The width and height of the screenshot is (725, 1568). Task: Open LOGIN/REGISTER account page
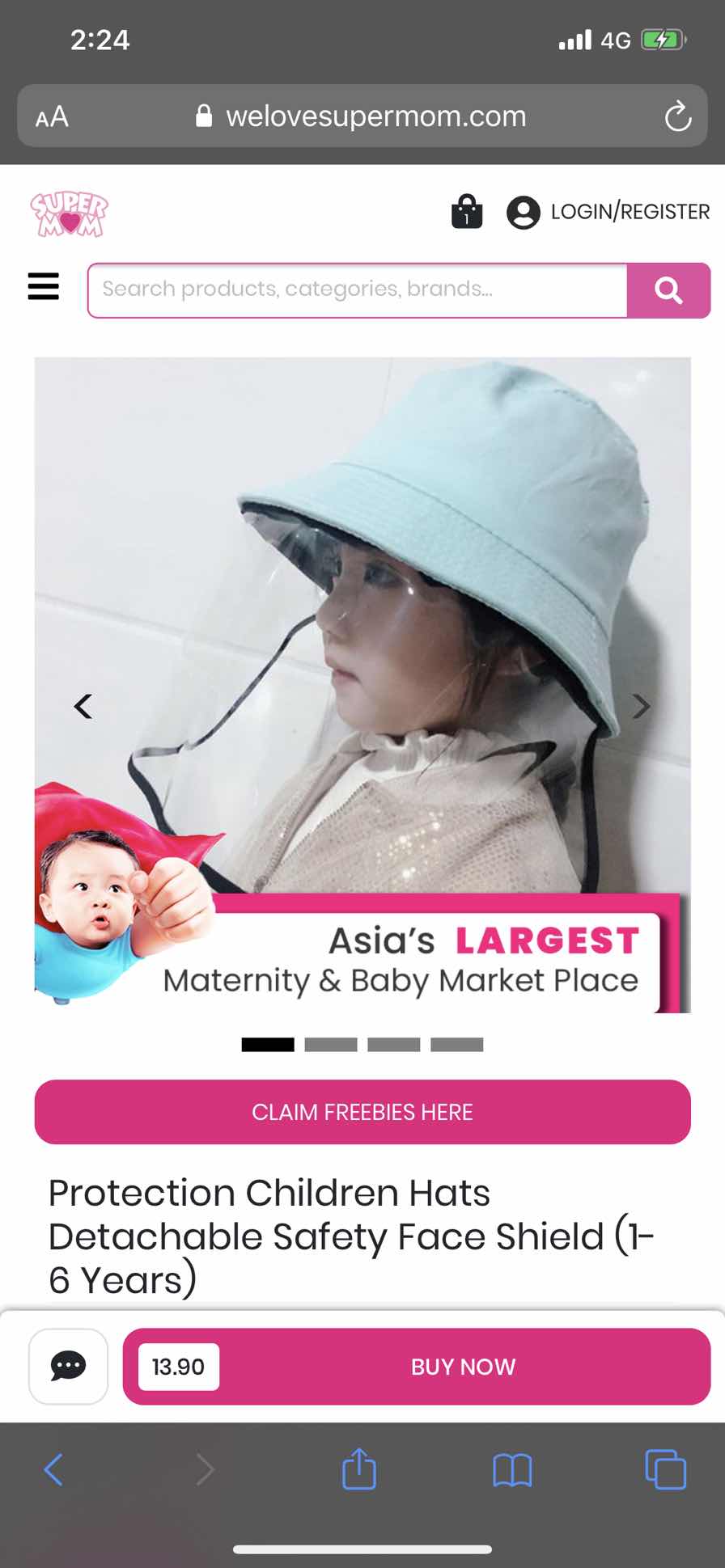(608, 212)
